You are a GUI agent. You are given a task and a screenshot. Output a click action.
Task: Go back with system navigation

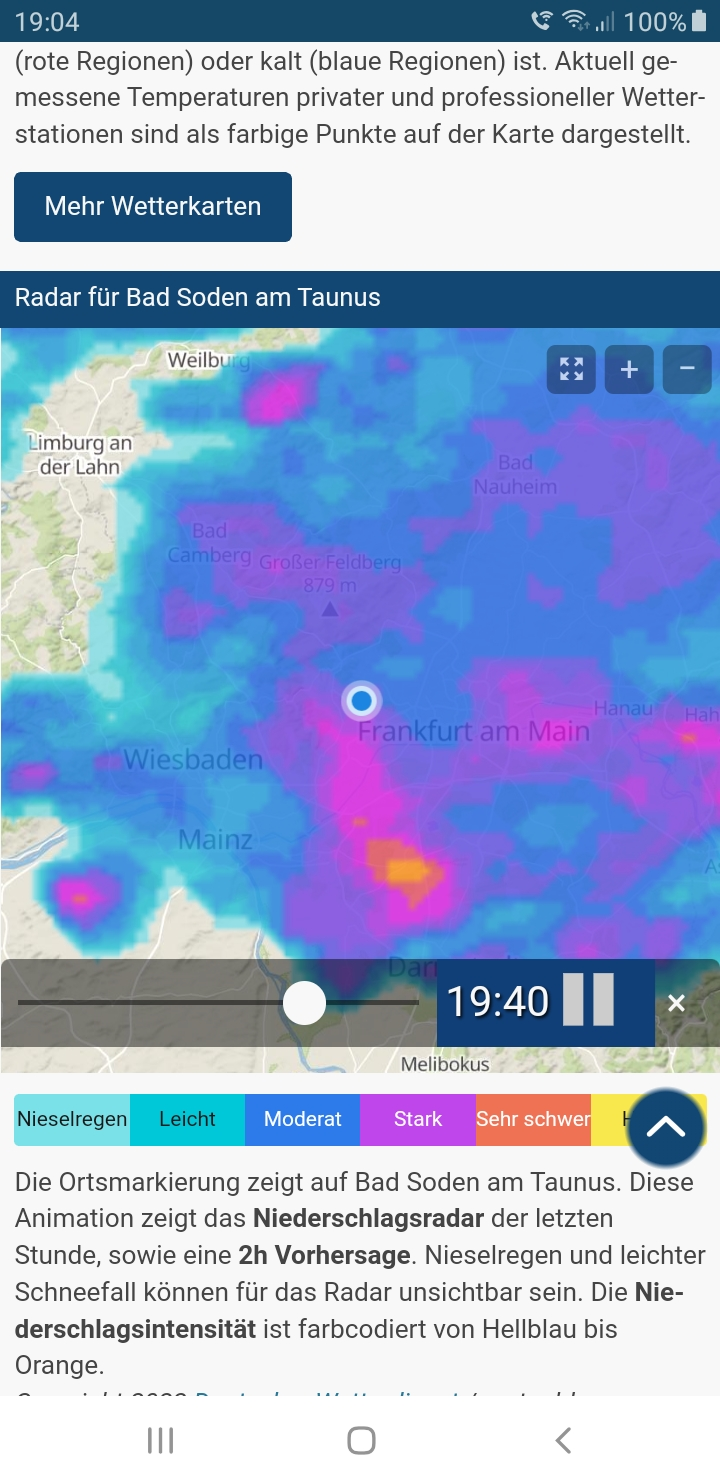[563, 1440]
